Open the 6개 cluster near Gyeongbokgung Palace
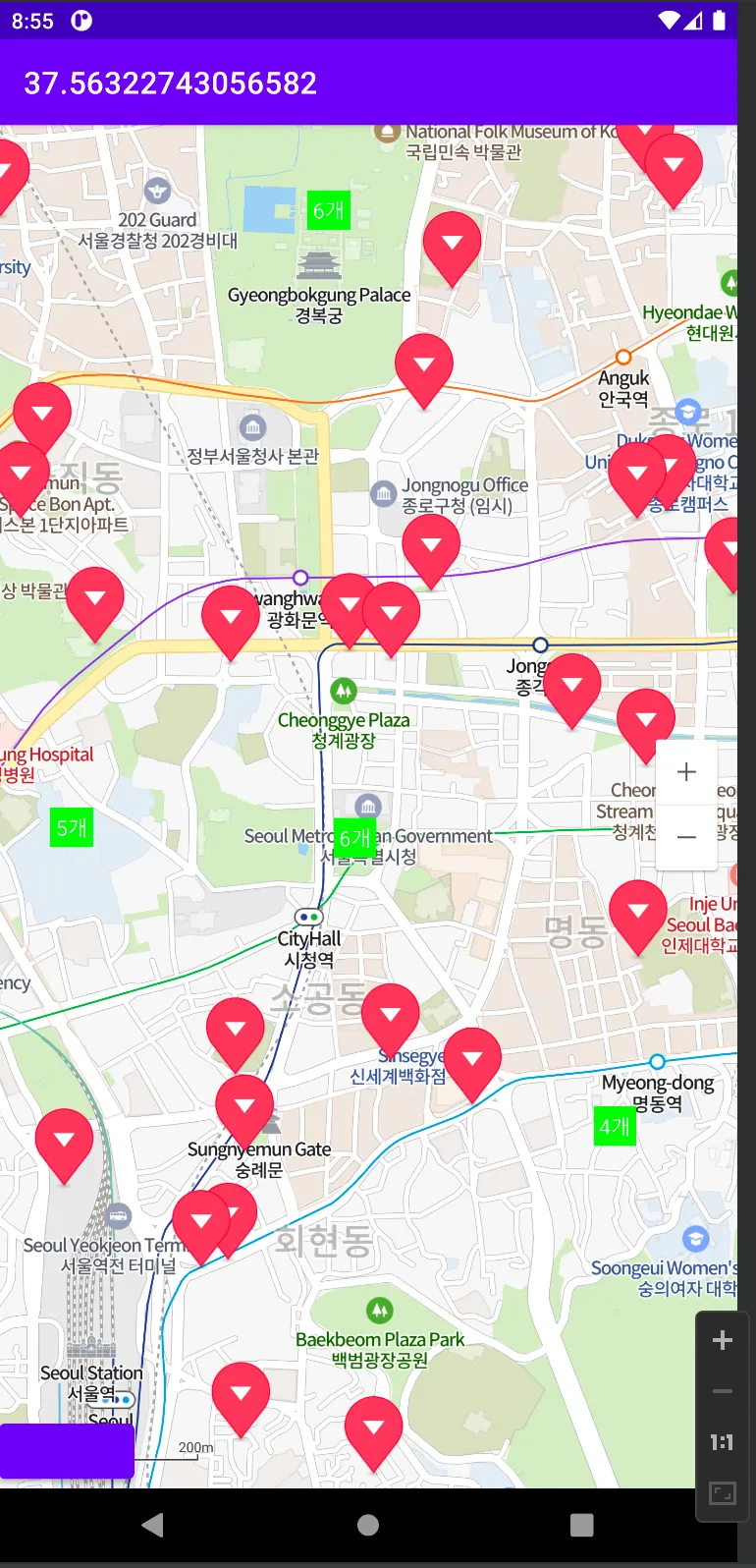This screenshot has height=1568, width=756. 328,210
